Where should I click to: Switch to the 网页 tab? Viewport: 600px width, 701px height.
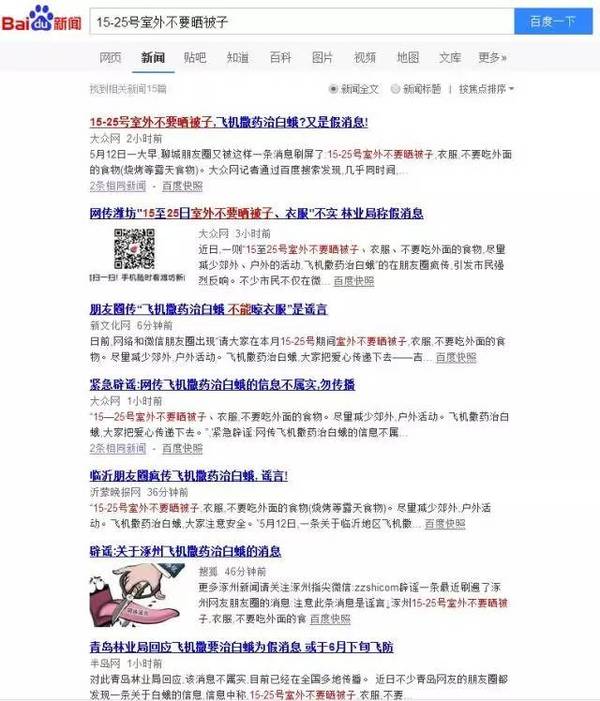[x=111, y=57]
